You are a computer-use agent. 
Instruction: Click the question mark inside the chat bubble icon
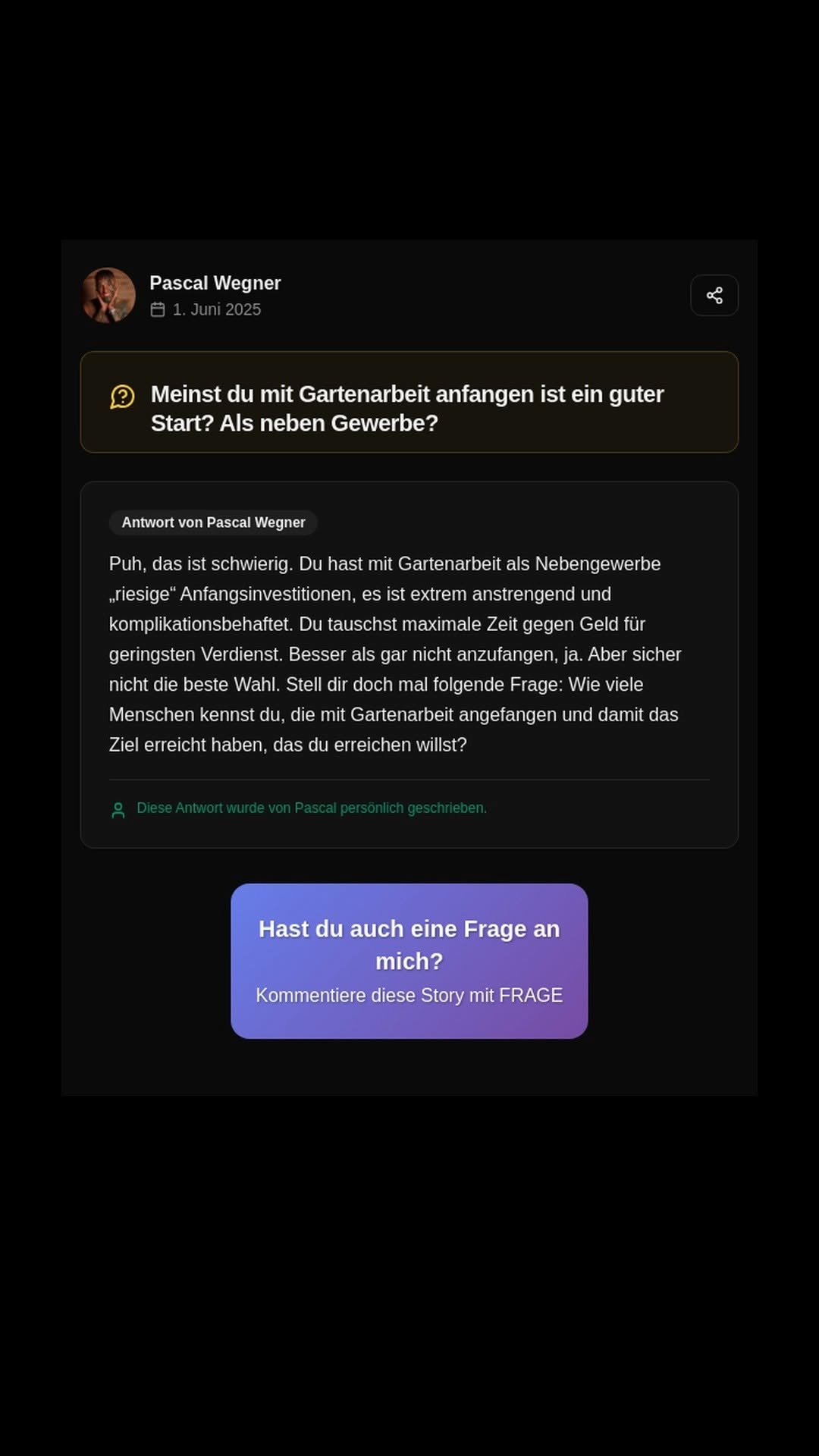pyautogui.click(x=123, y=396)
